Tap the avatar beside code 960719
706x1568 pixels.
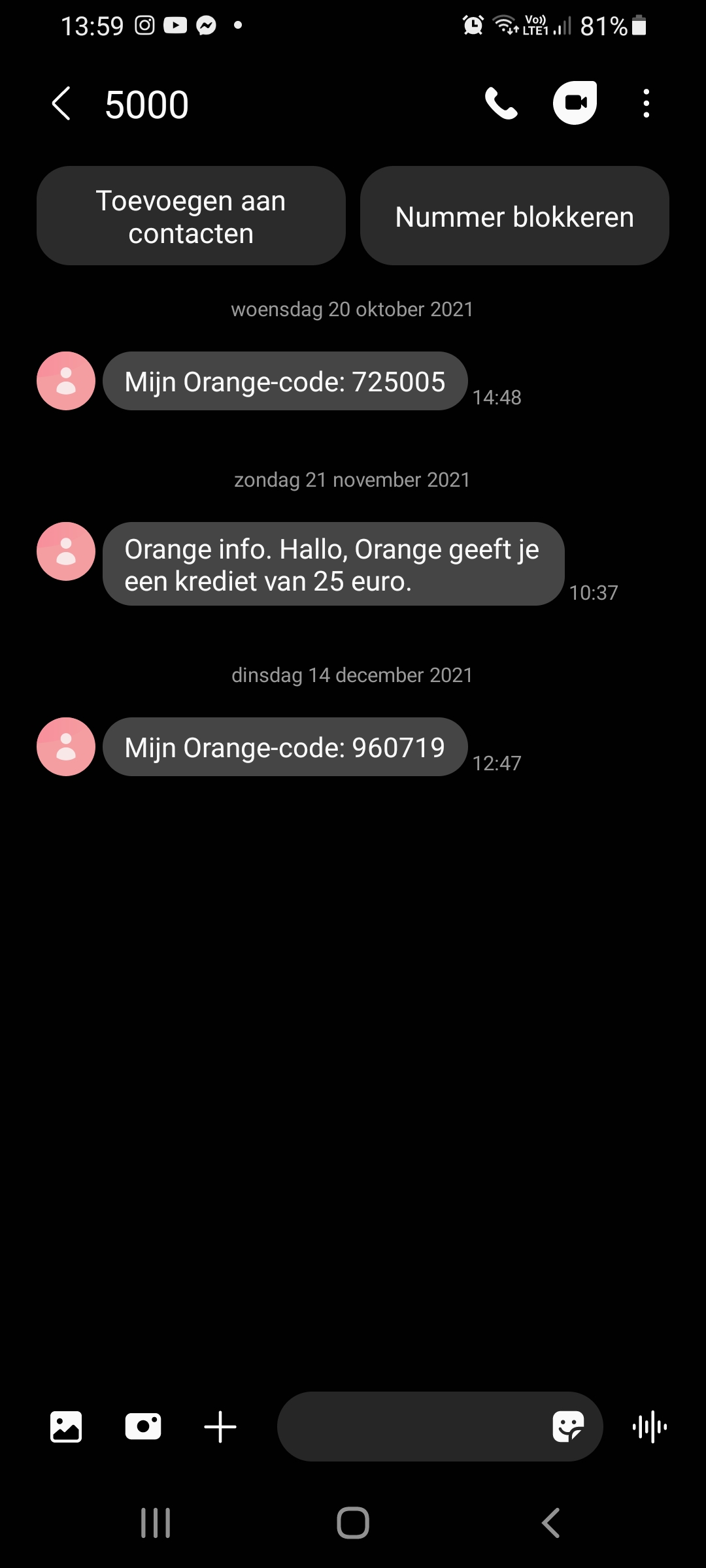66,747
